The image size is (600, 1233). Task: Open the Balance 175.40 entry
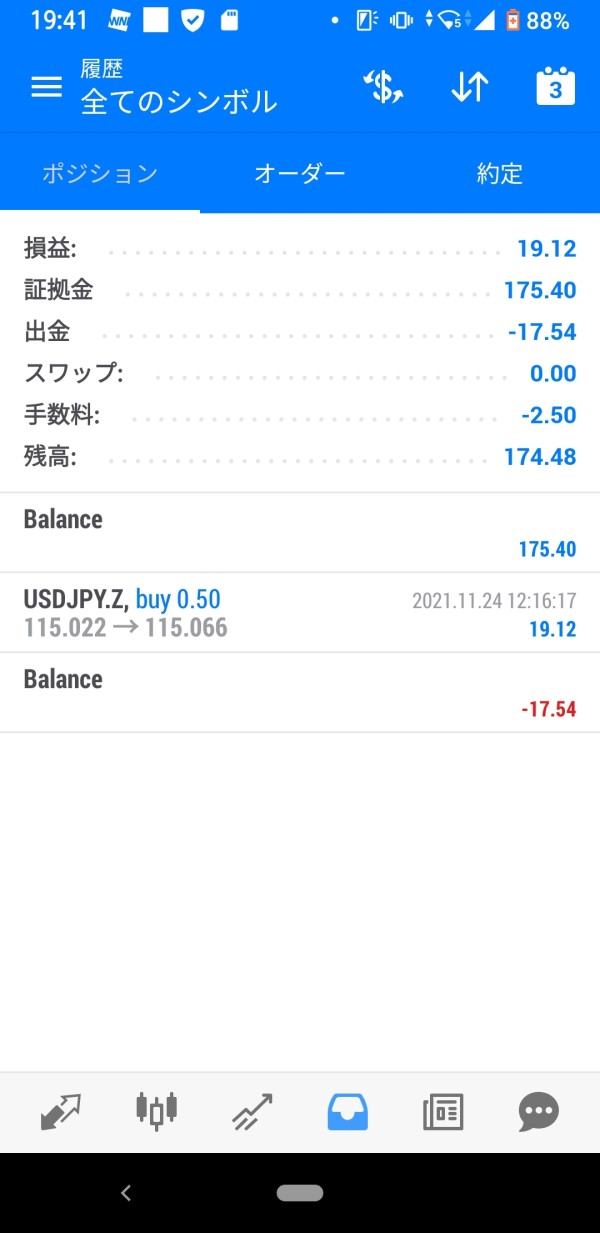[x=300, y=533]
